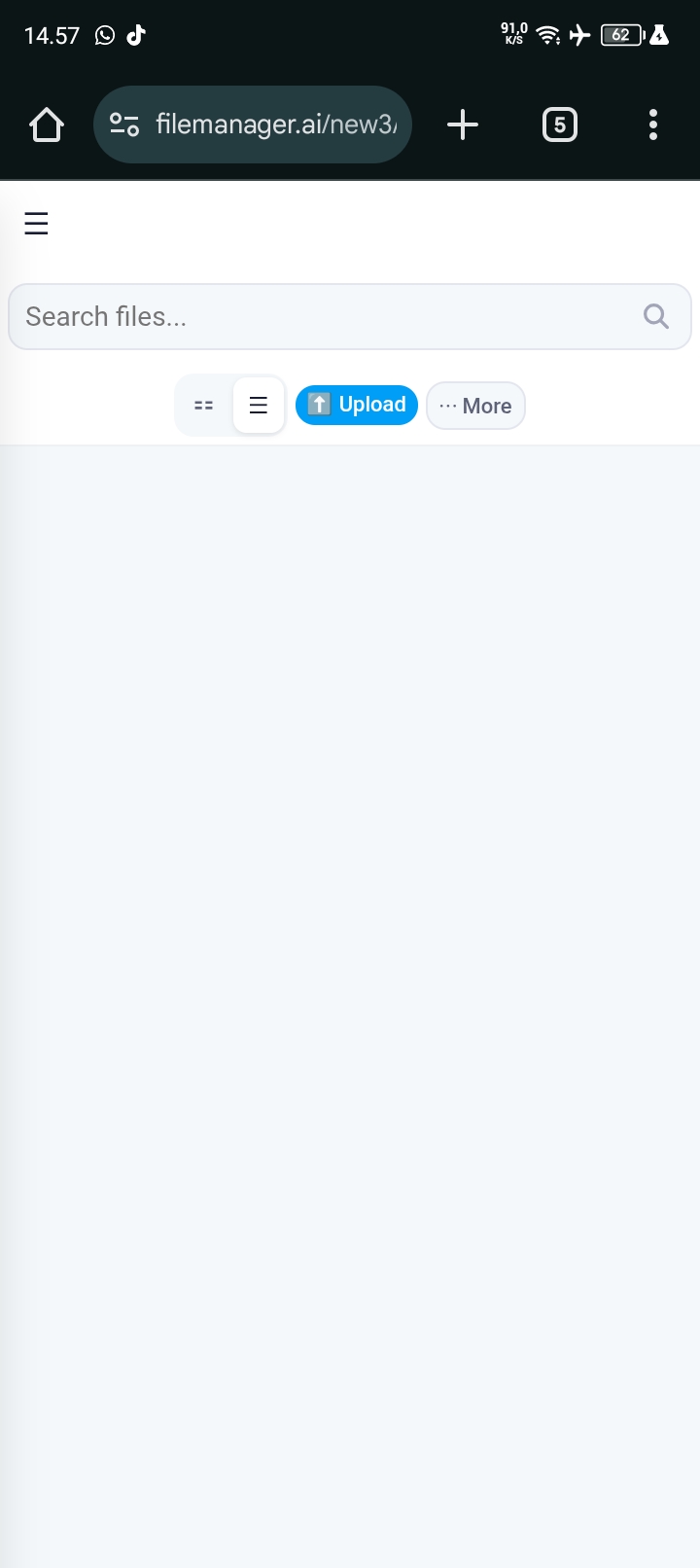
Task: Switch to list view
Action: pyautogui.click(x=259, y=406)
